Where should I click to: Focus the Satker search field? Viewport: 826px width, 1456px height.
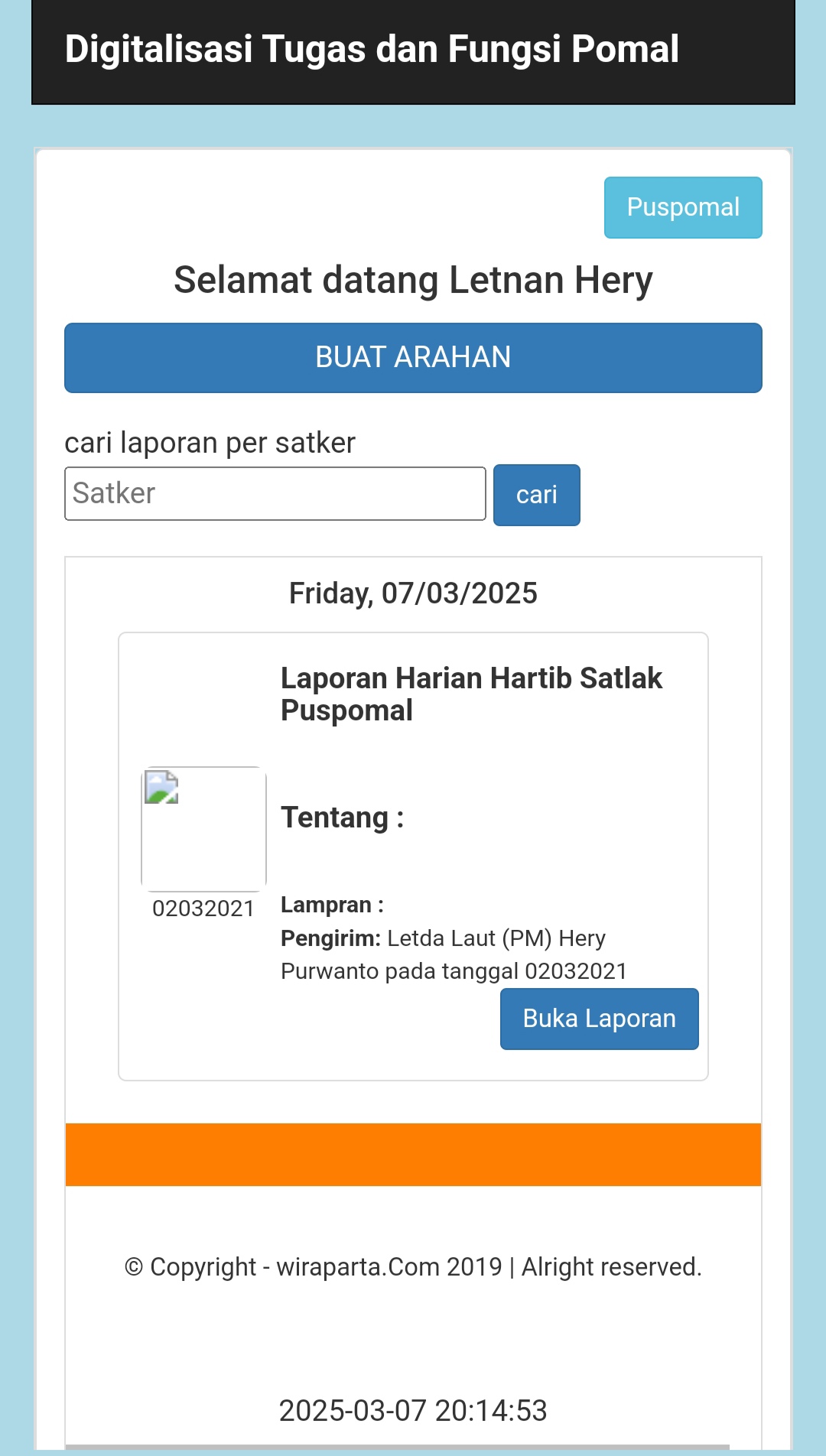(275, 493)
